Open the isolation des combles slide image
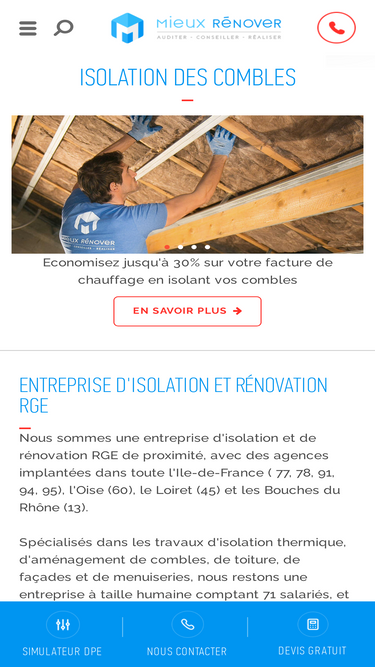Viewport: 375px width, 667px height. click(x=188, y=184)
